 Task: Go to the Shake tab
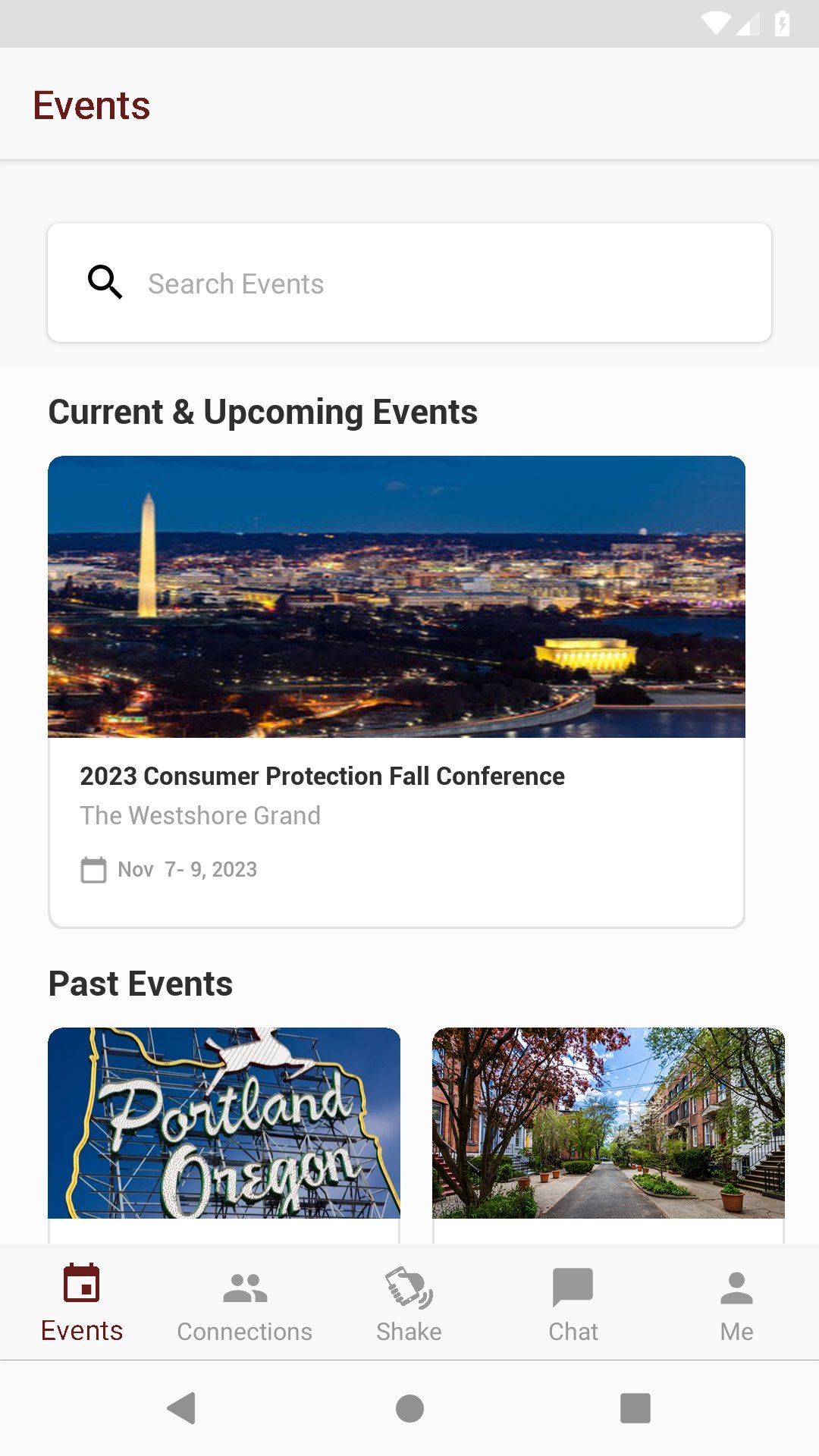[x=409, y=1304]
